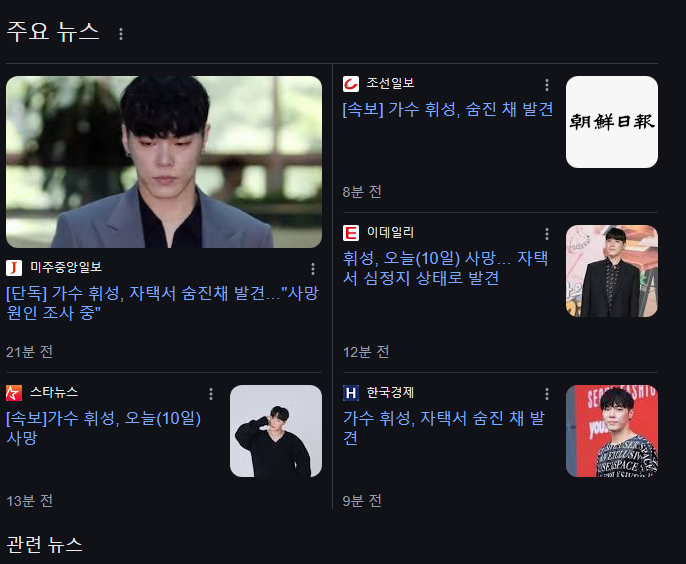Tap the 朝鮮日報 thumbnail image
Viewport: 686px width, 564px height.
click(x=612, y=122)
